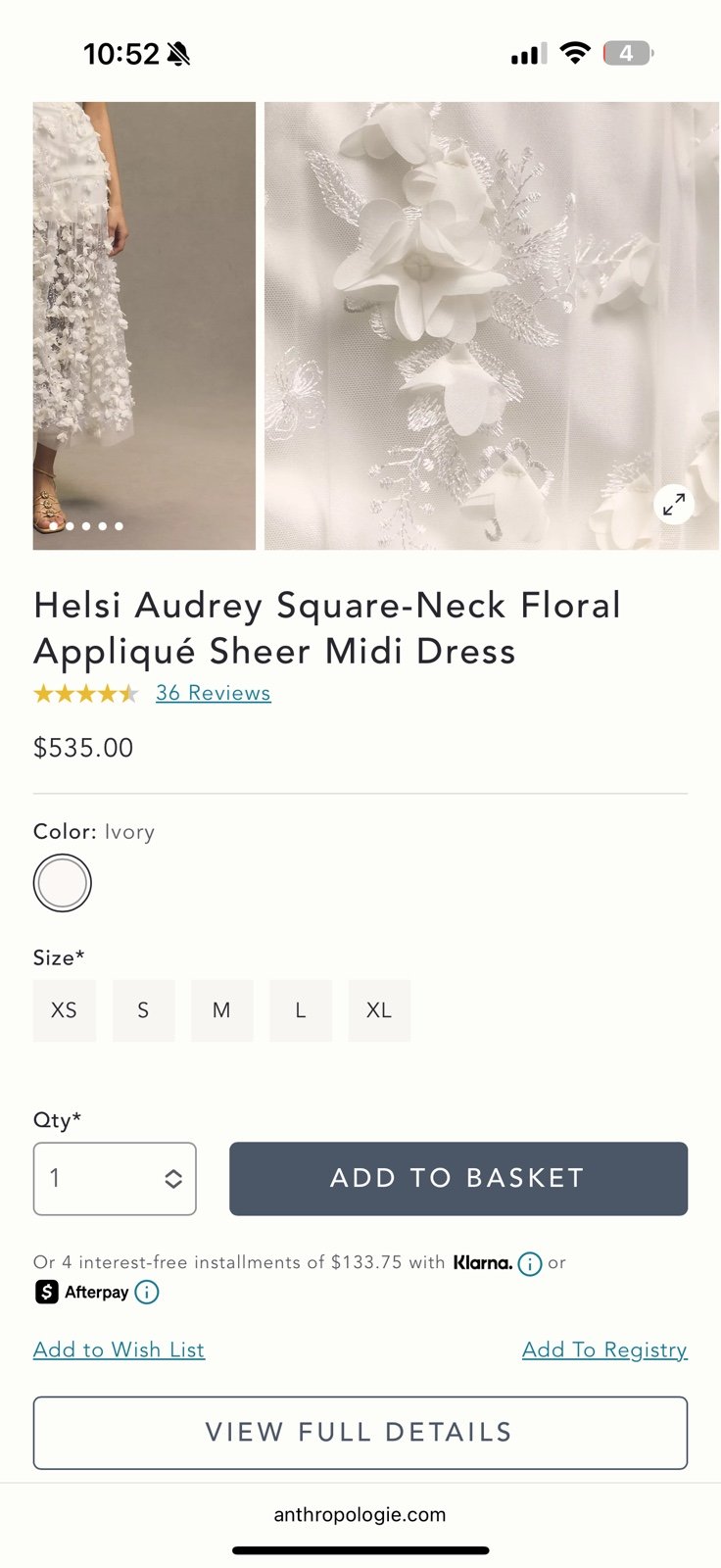The height and width of the screenshot is (1568, 721).
Task: Open the 36 Reviews link
Action: (x=213, y=693)
